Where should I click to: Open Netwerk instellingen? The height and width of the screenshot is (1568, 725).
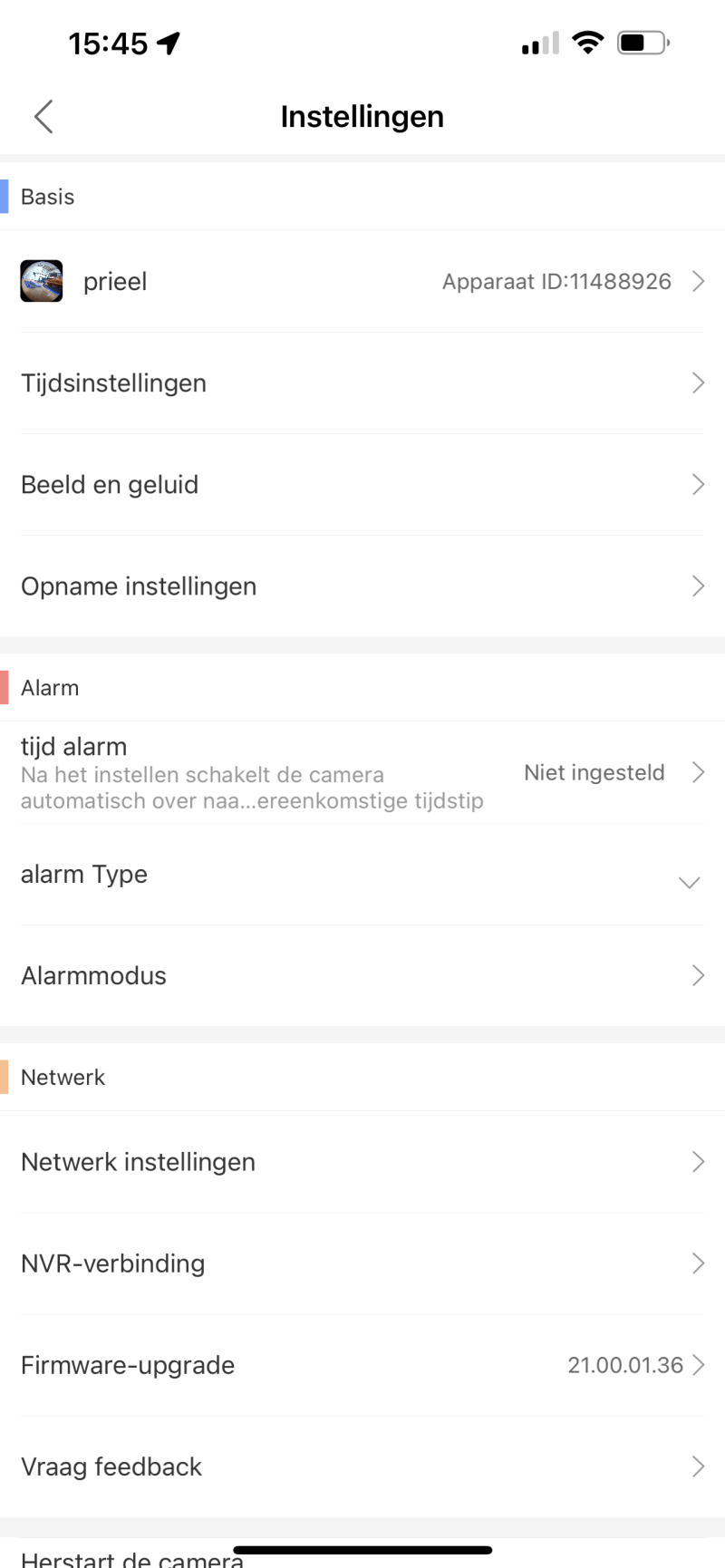click(362, 1162)
